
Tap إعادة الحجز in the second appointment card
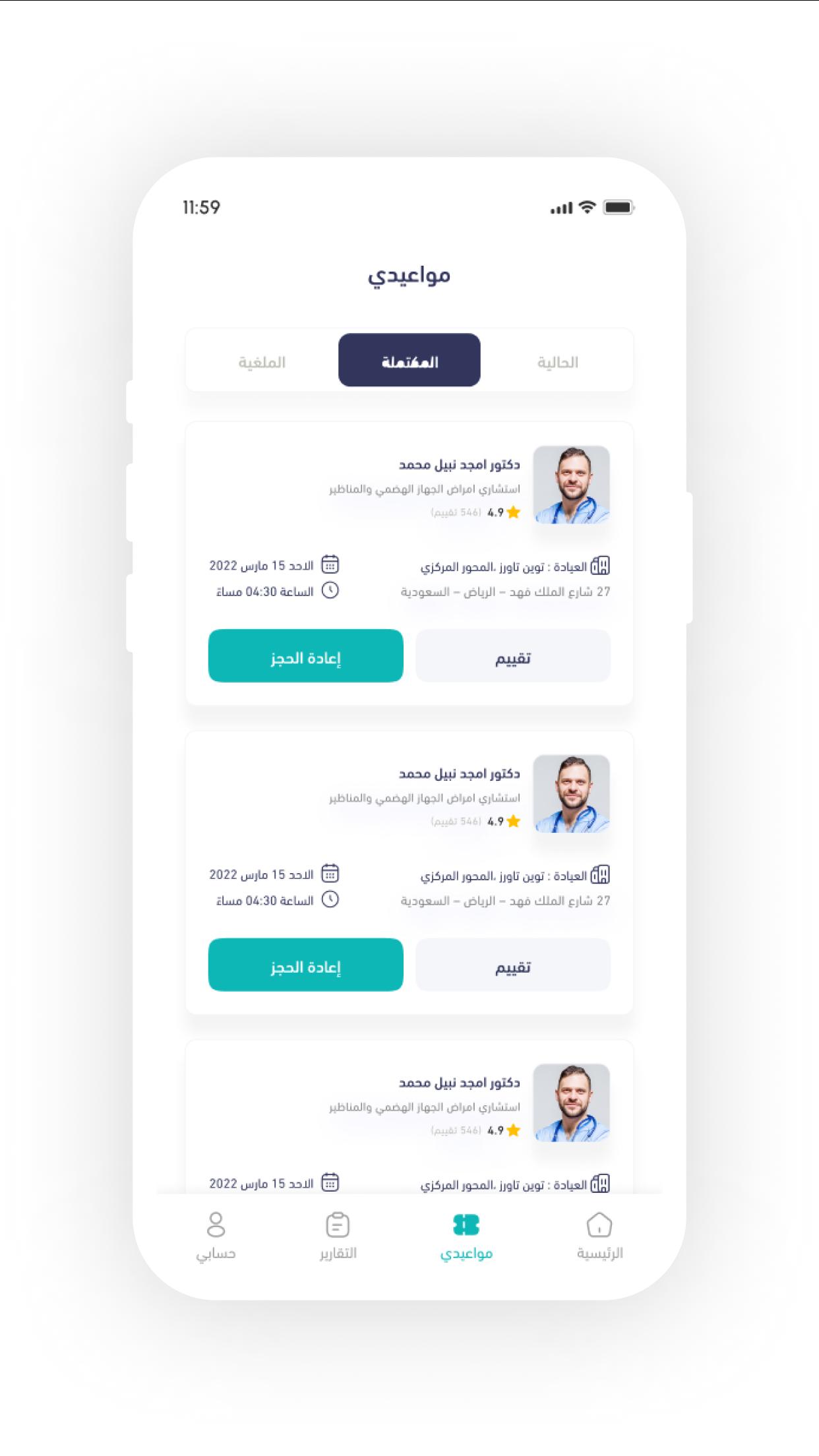(306, 965)
